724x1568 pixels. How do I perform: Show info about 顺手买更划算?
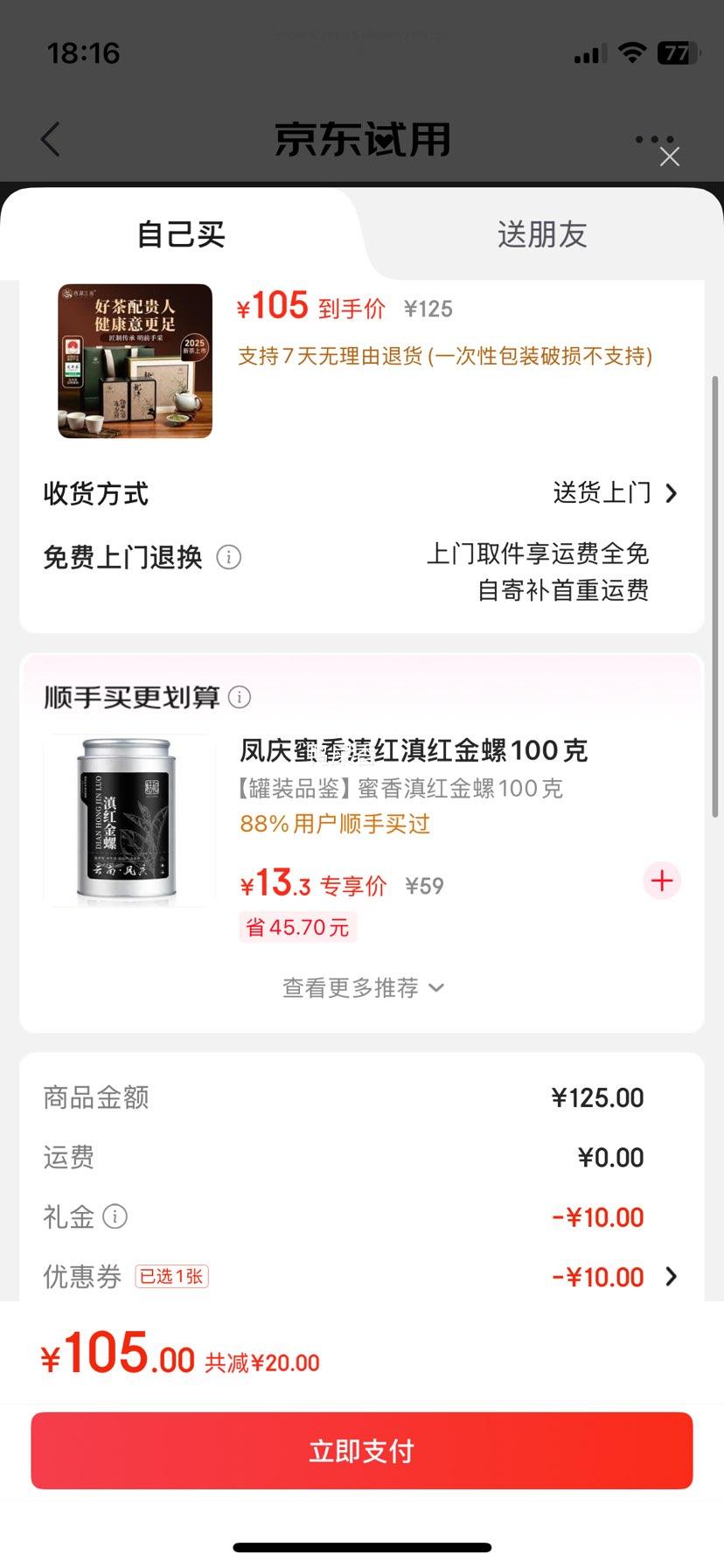(x=240, y=697)
